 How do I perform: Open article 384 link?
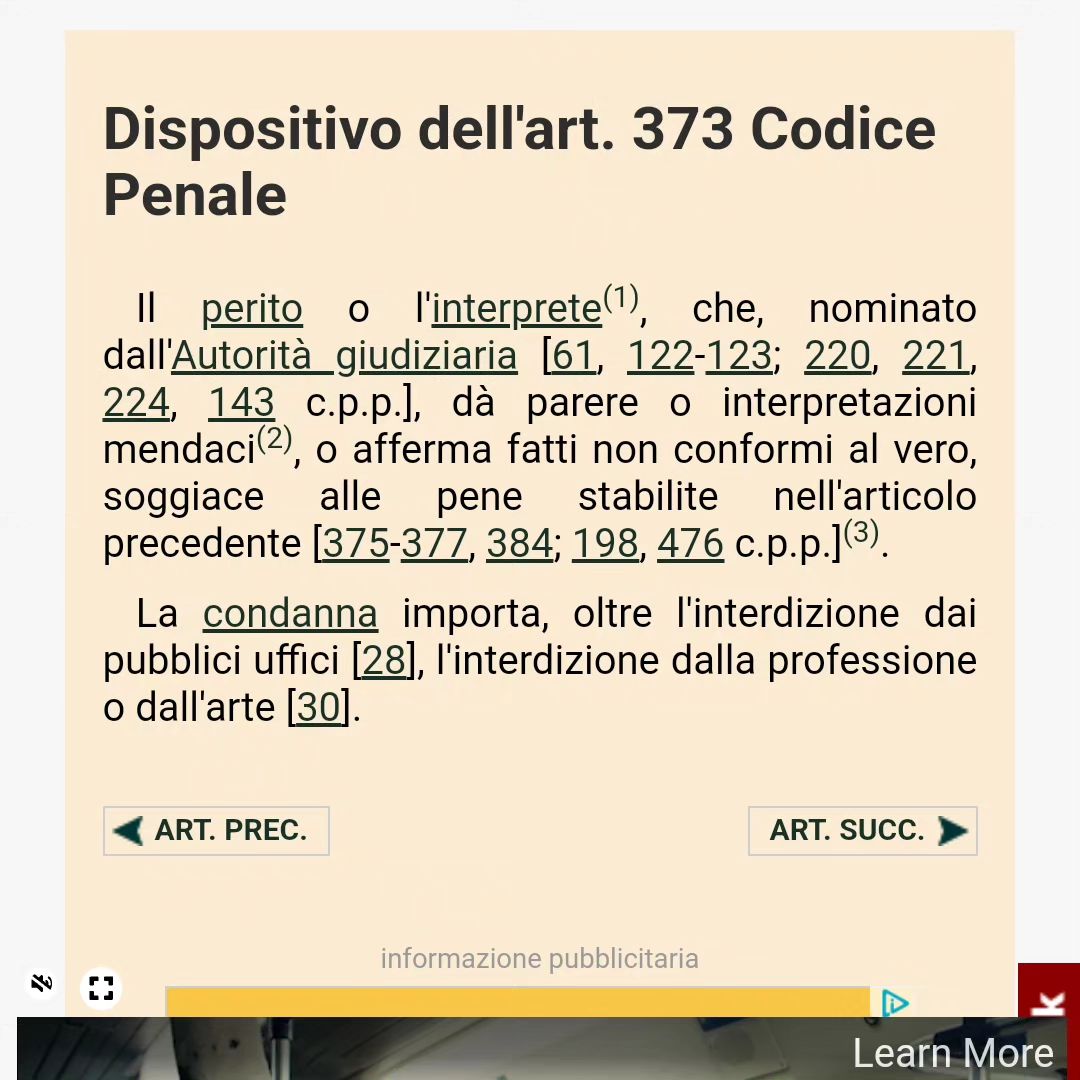point(519,544)
